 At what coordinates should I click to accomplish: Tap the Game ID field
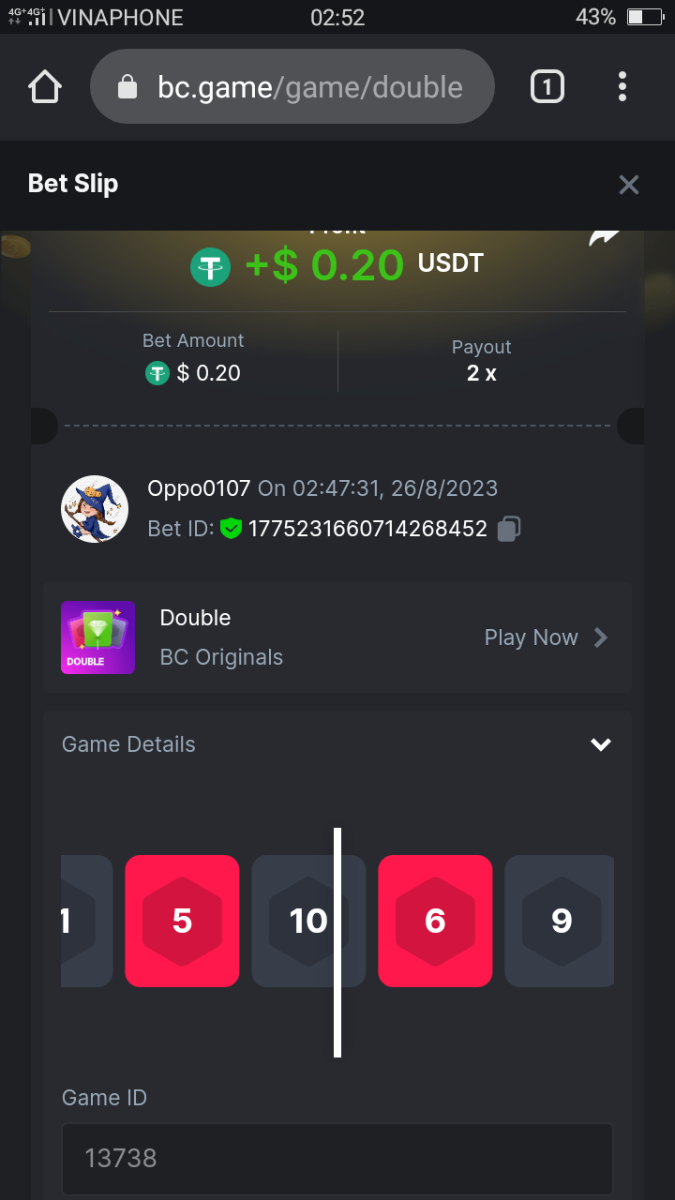pos(337,1158)
